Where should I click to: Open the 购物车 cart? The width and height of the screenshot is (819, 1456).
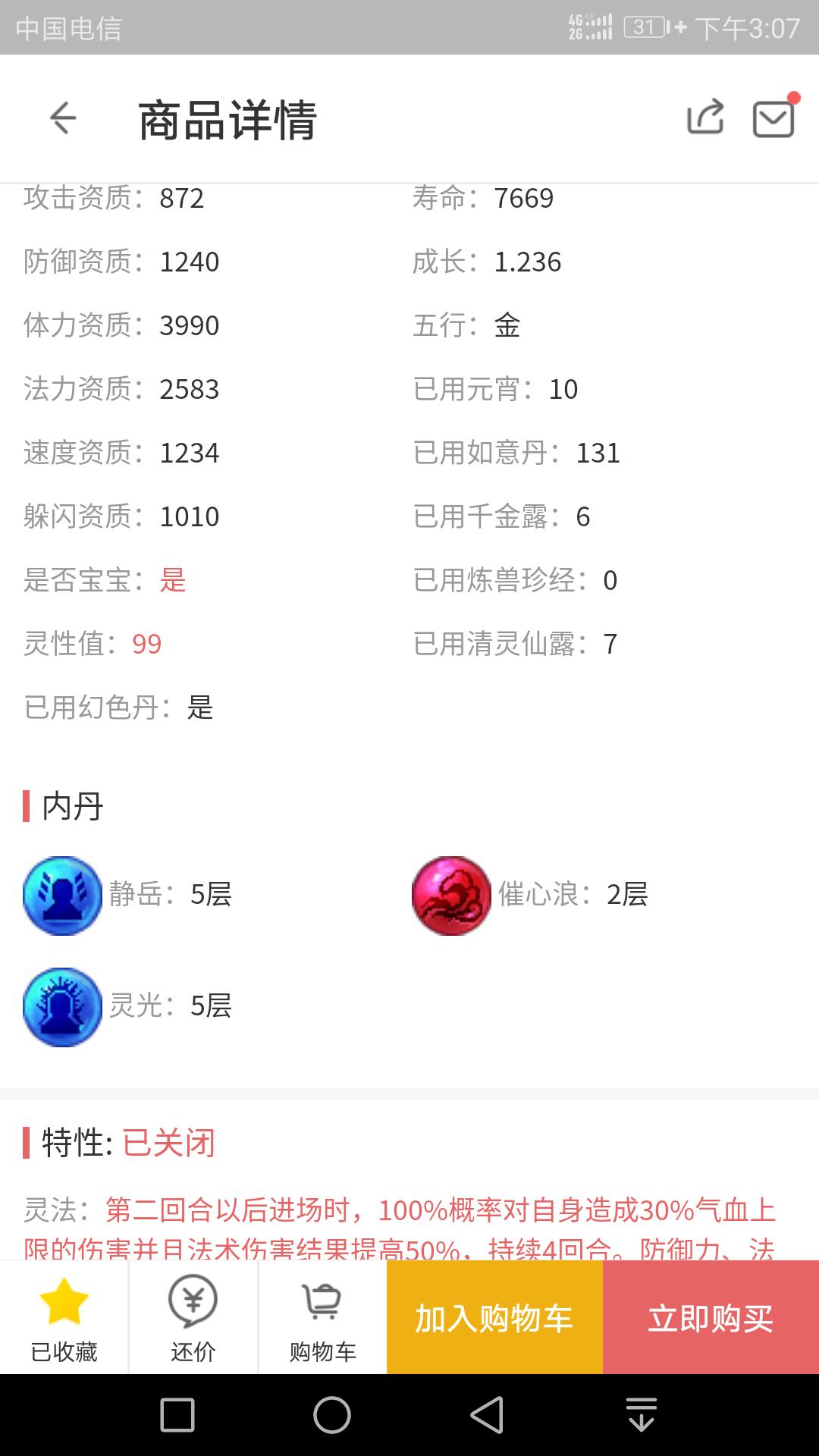point(322,1318)
